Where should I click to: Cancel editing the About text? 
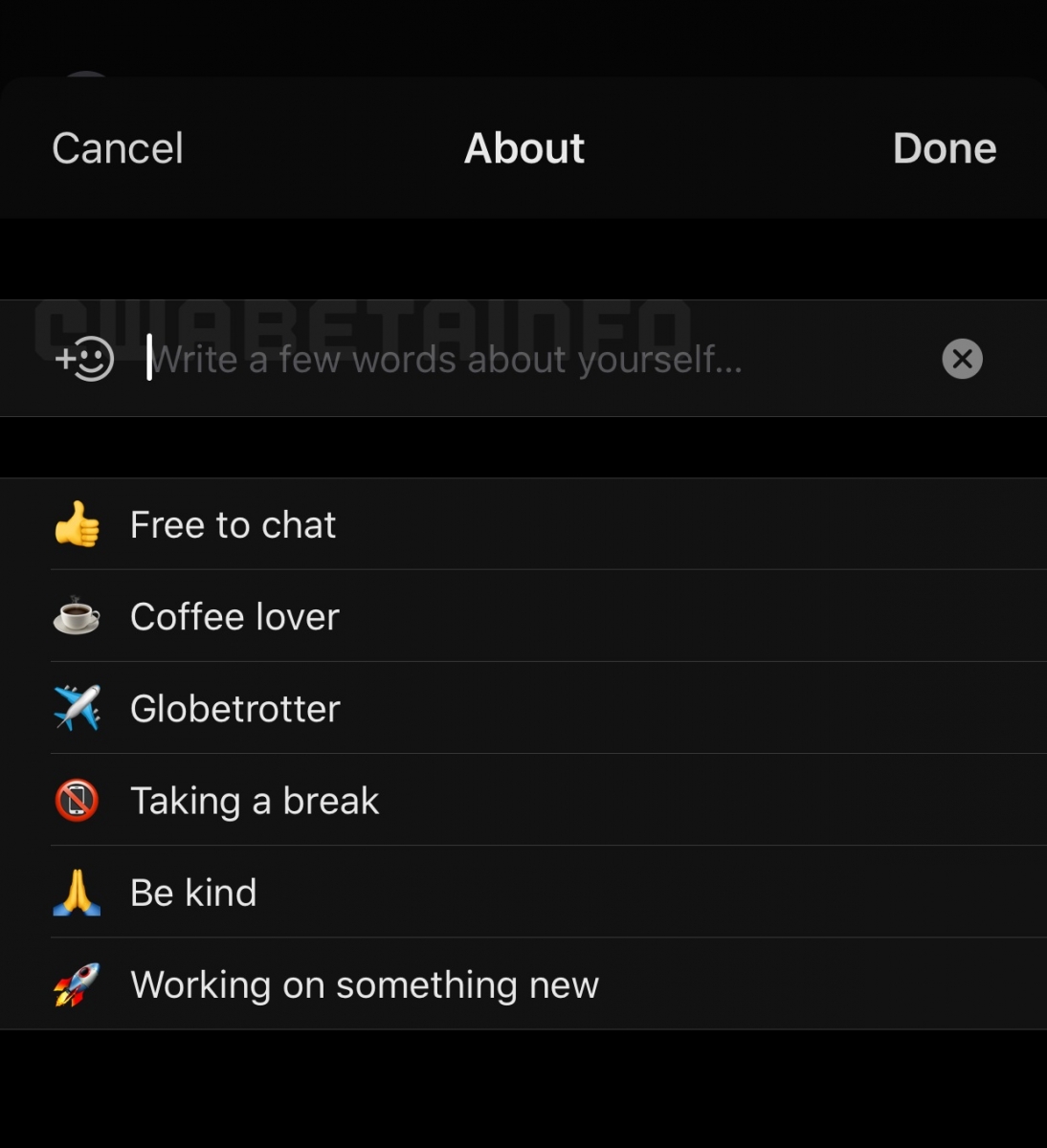click(117, 148)
